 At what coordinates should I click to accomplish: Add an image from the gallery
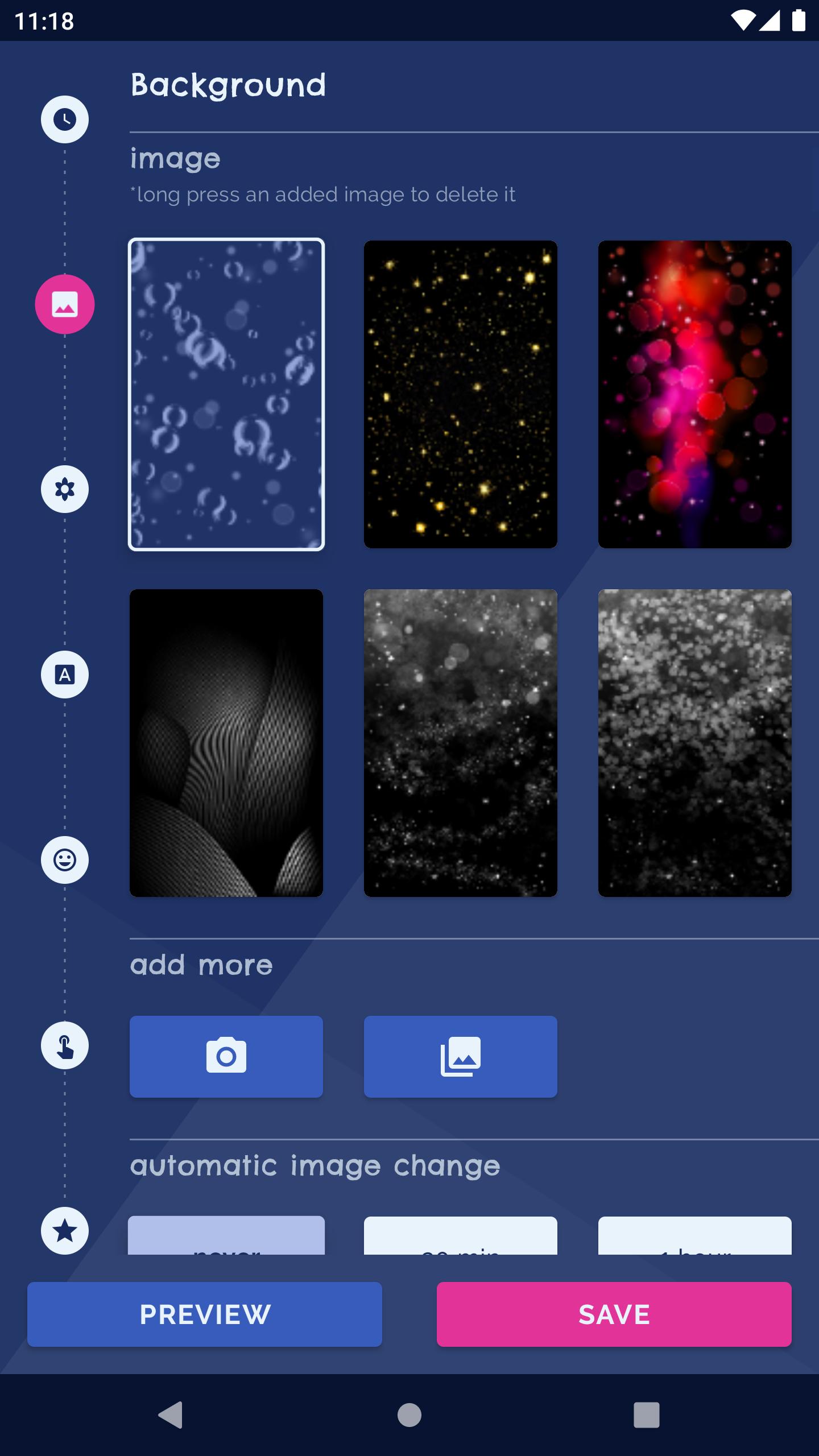pos(461,1057)
